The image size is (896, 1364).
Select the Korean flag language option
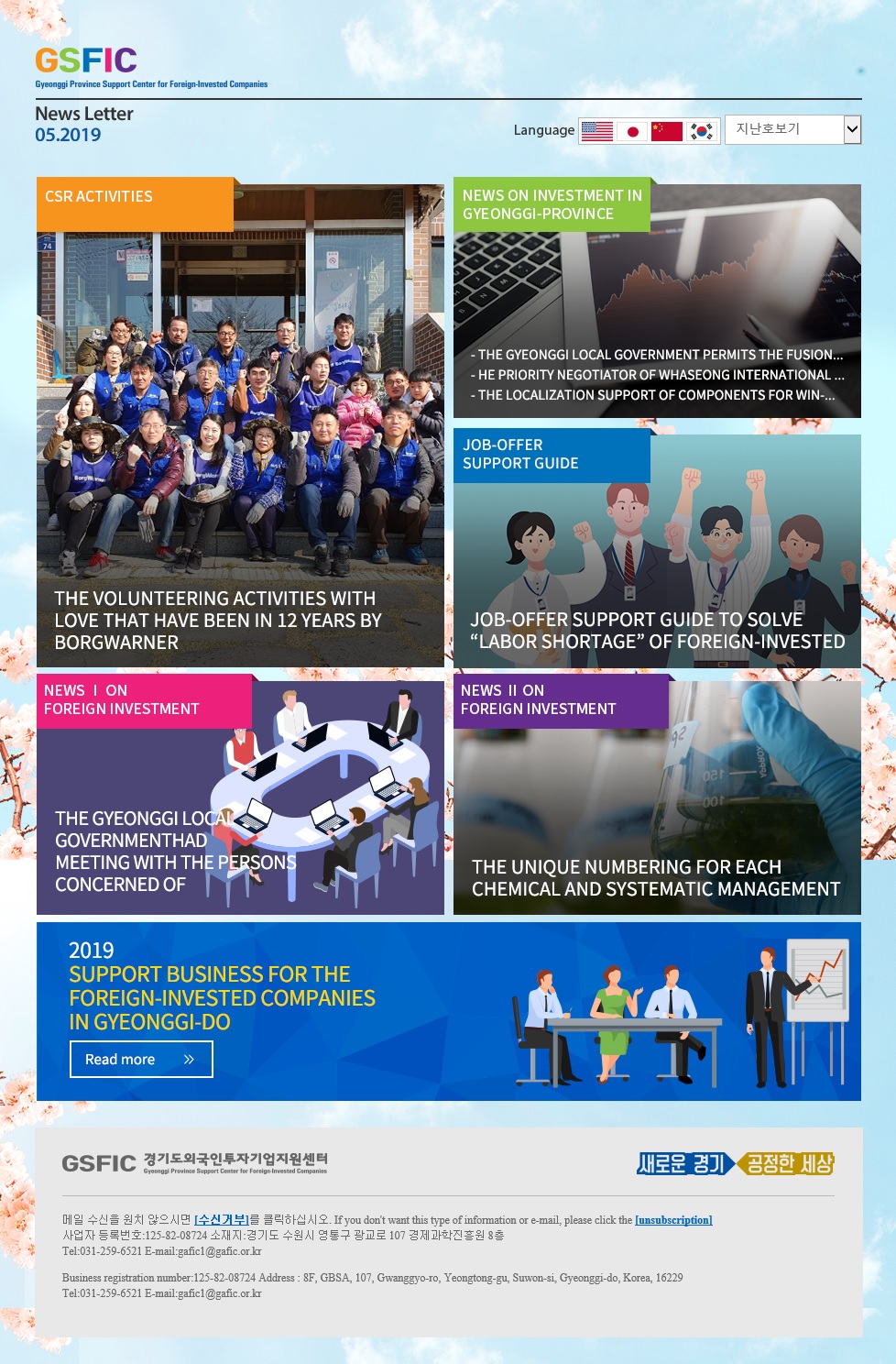[702, 131]
